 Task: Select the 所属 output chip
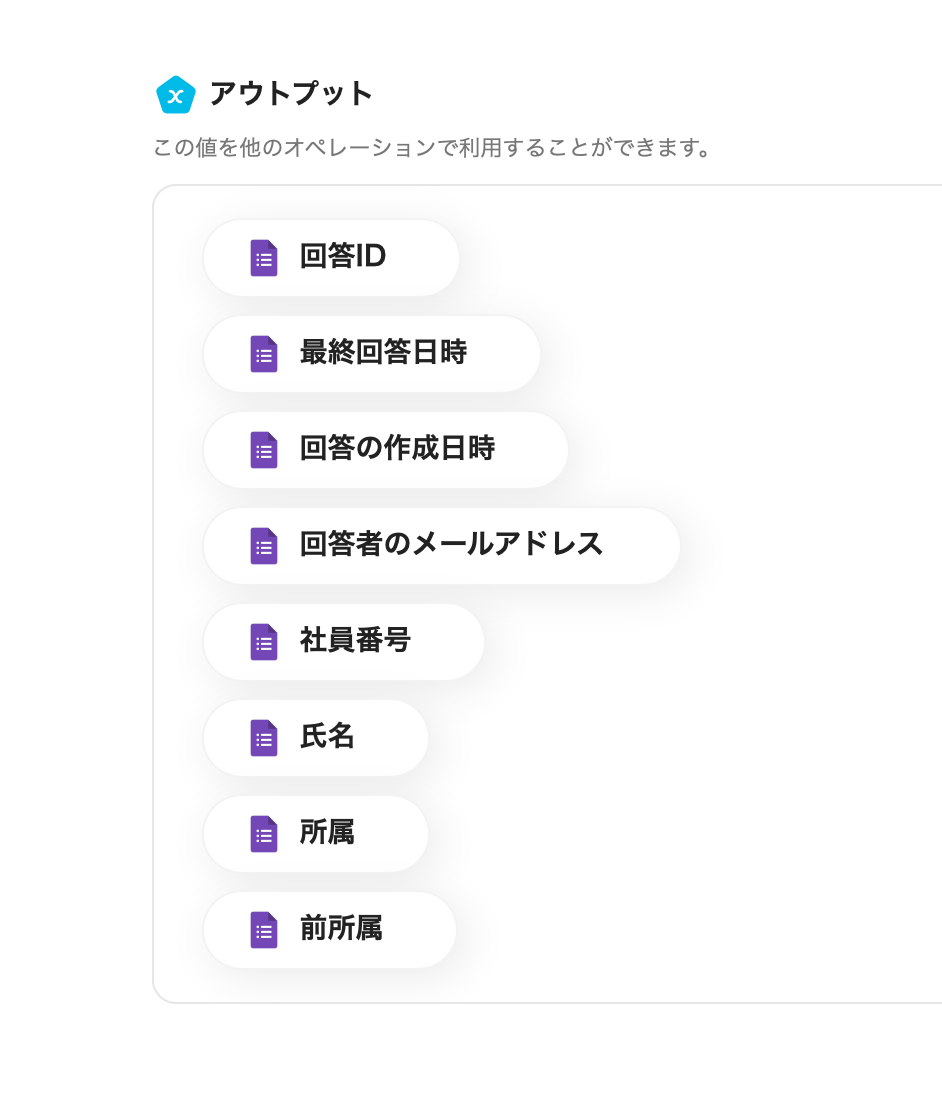315,834
